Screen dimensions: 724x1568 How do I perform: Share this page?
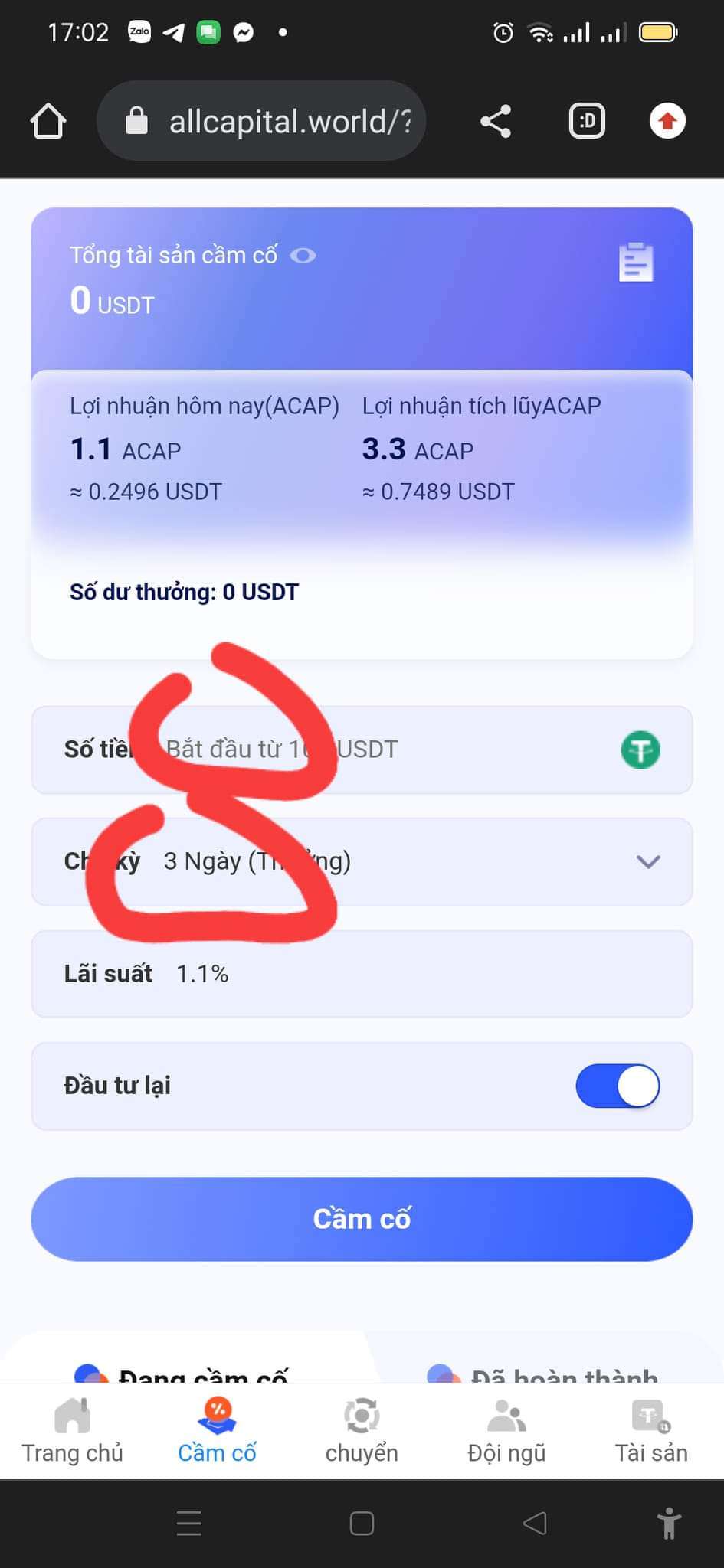(x=496, y=121)
